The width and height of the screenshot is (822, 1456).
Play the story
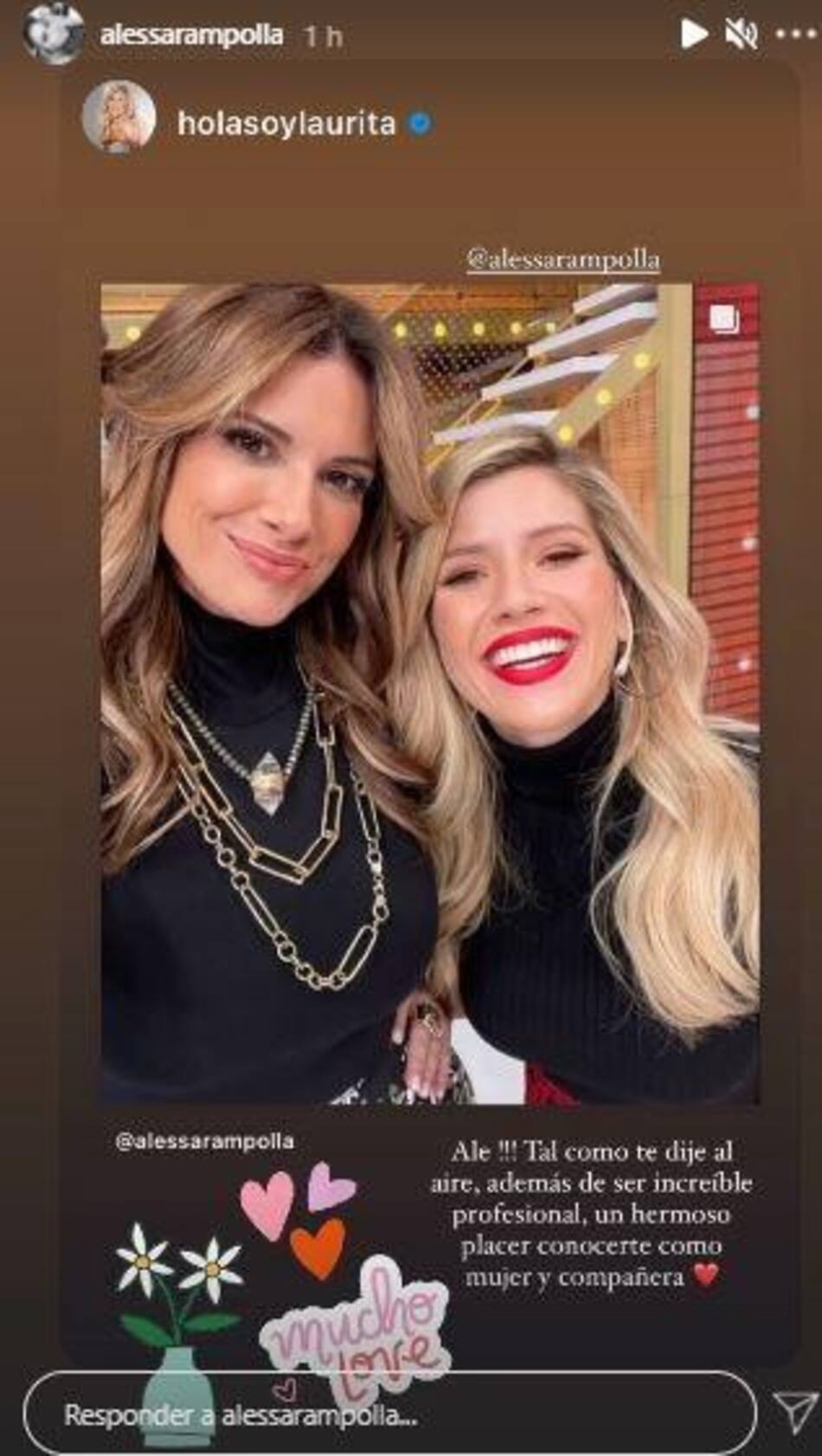[x=692, y=35]
